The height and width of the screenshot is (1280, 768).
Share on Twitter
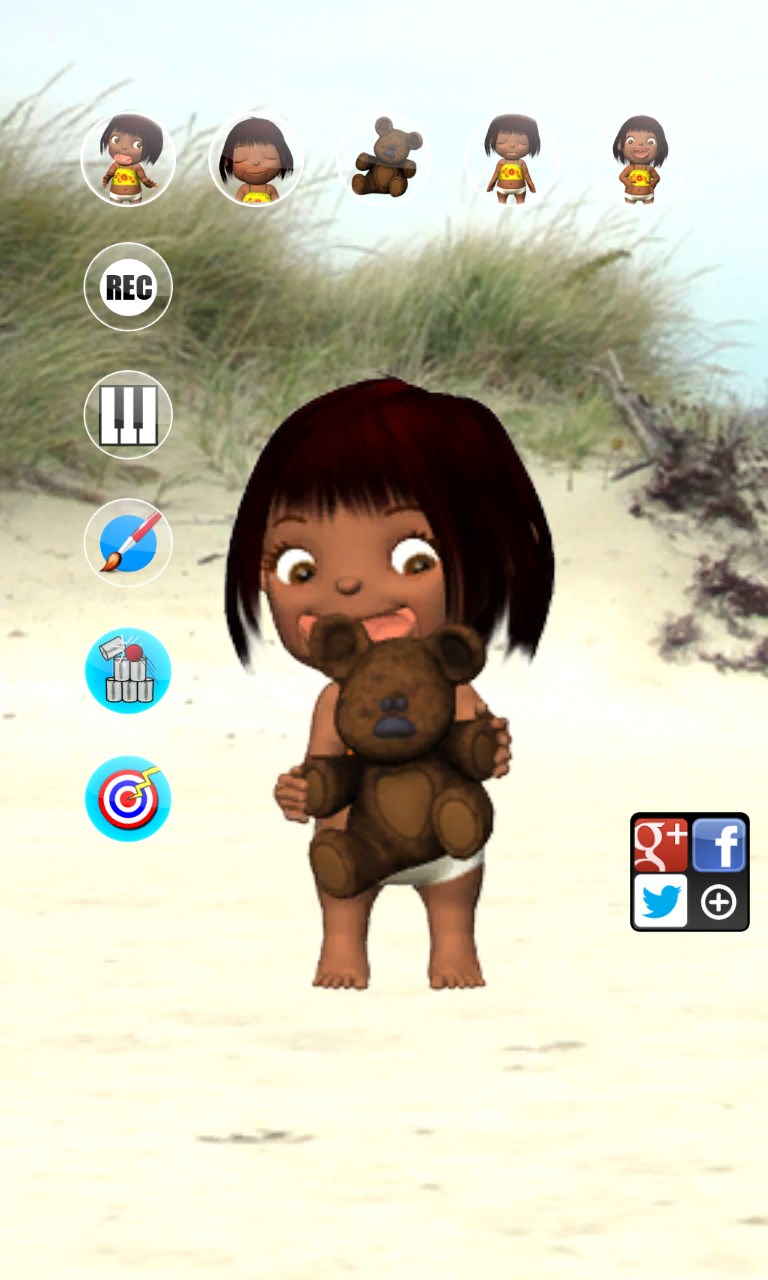[x=661, y=902]
